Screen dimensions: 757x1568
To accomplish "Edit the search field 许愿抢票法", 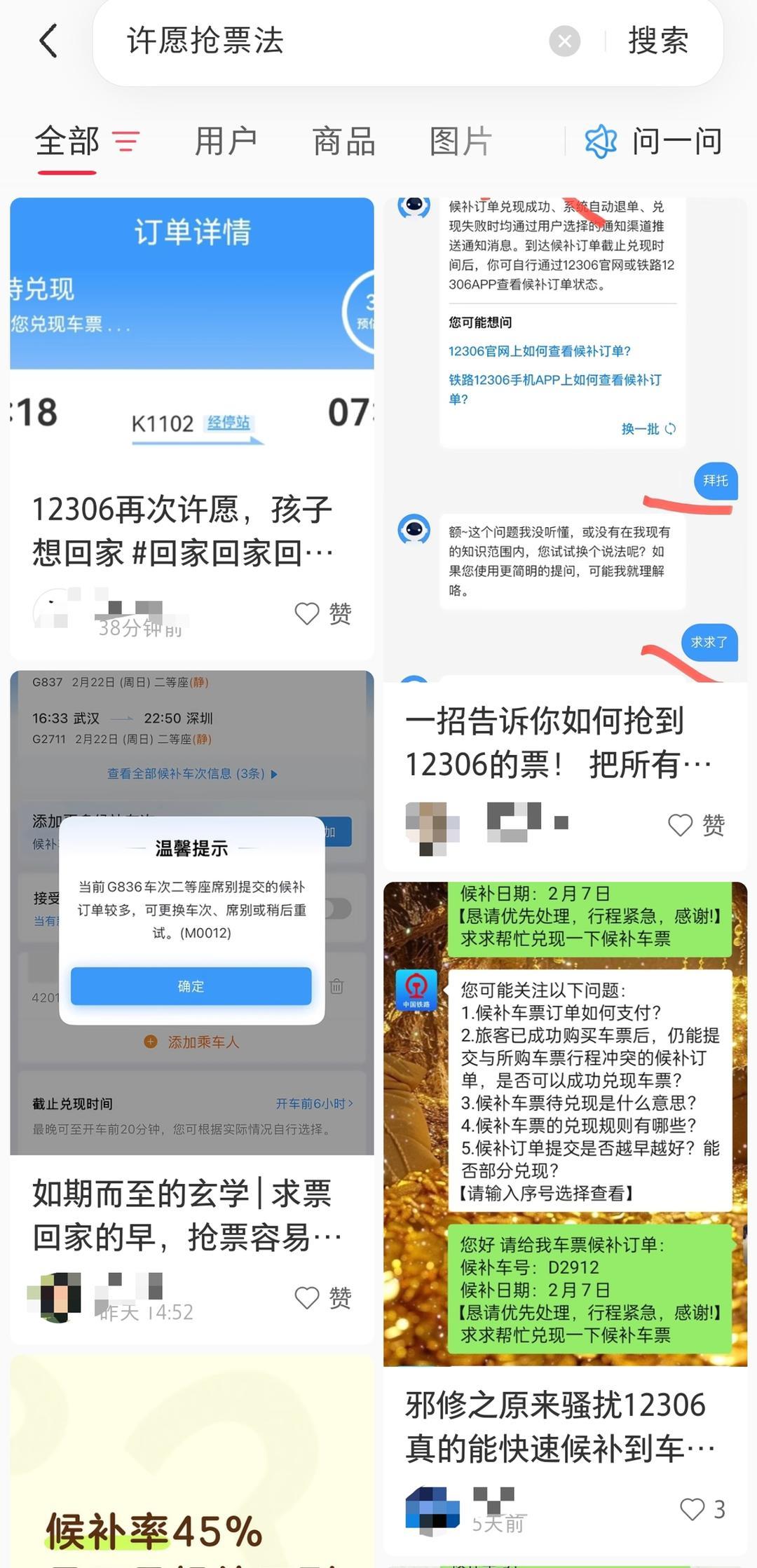I will coord(315,41).
